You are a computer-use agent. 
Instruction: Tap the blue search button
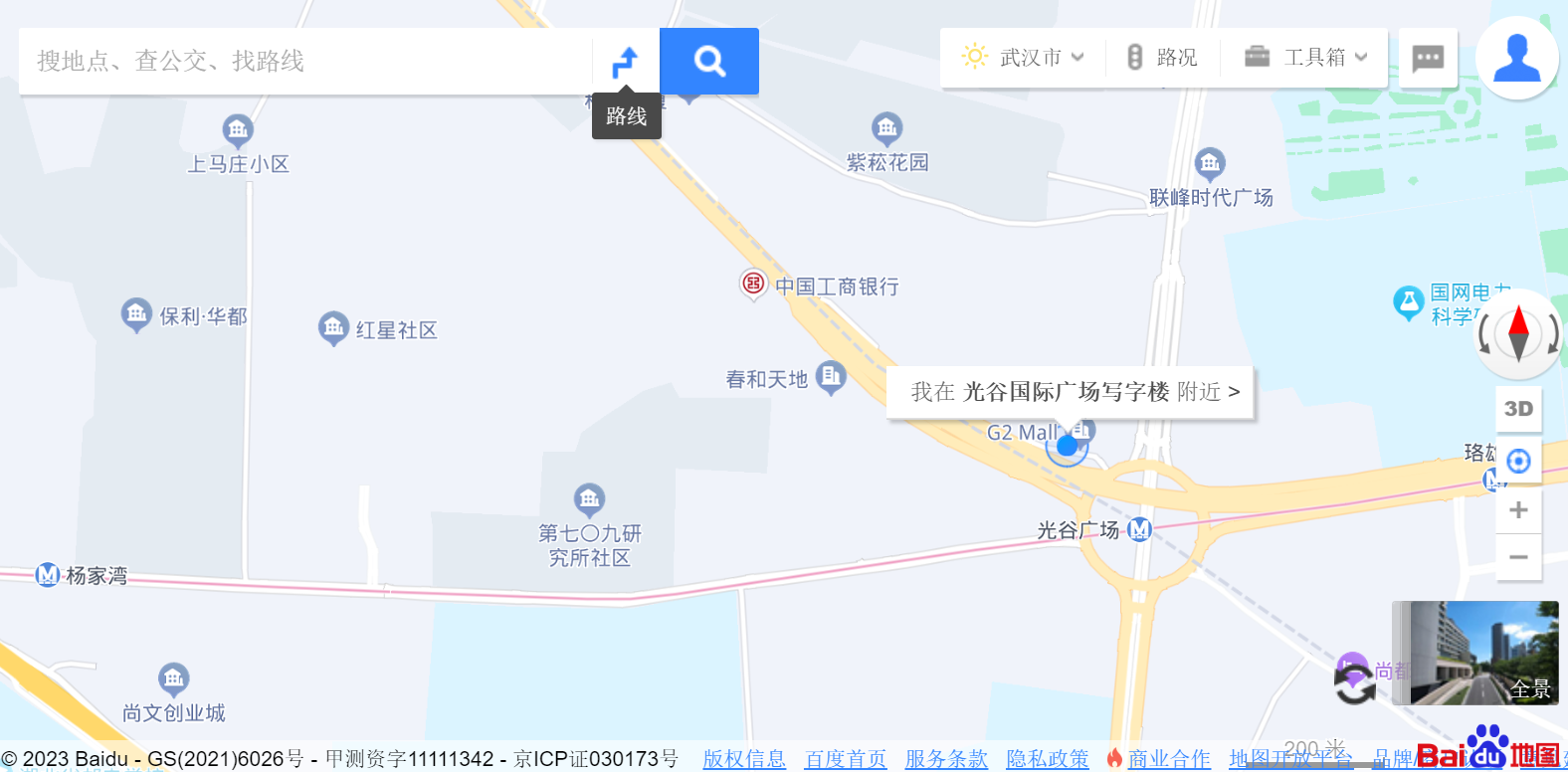point(709,62)
